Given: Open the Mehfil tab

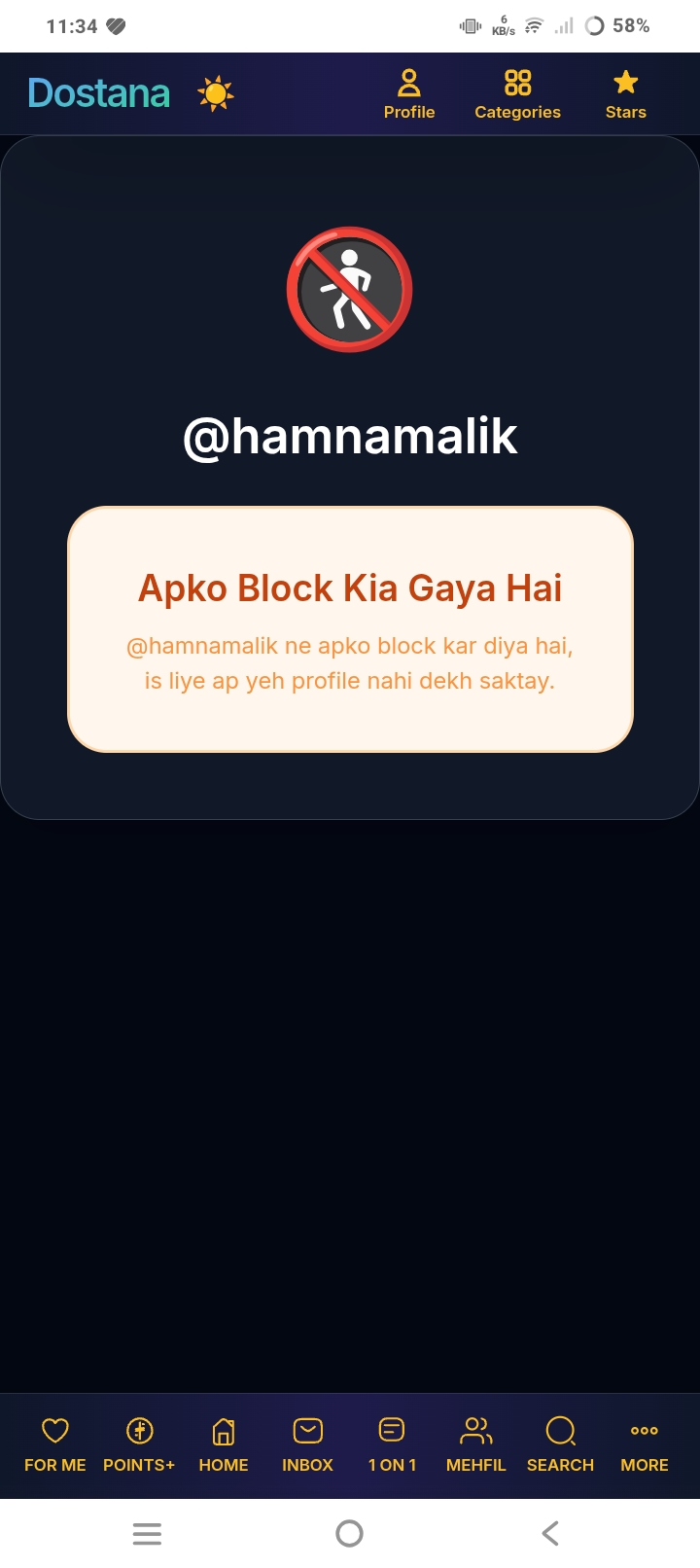Looking at the screenshot, I should click(x=476, y=1445).
